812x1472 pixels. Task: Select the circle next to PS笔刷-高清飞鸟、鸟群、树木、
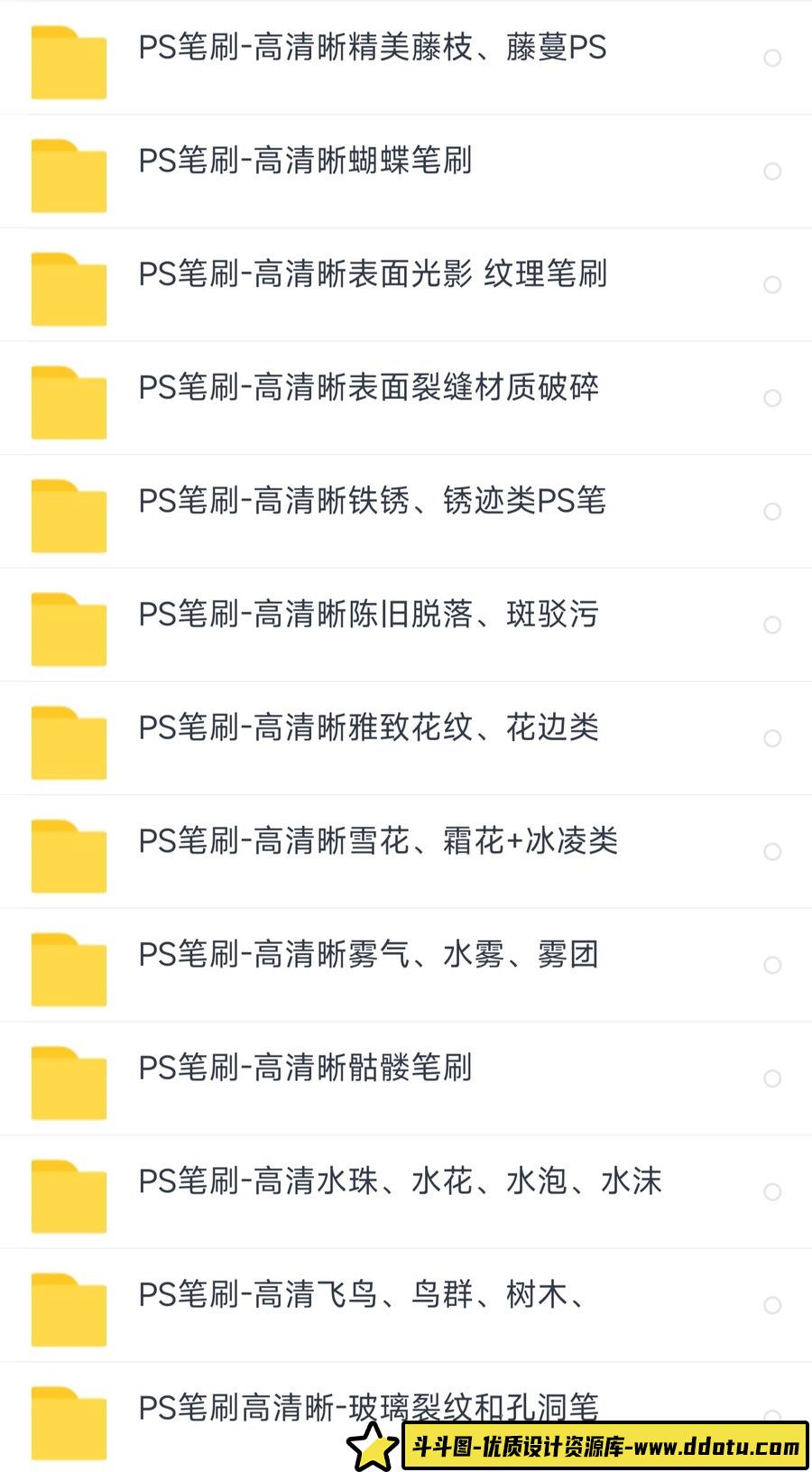pyautogui.click(x=771, y=1304)
